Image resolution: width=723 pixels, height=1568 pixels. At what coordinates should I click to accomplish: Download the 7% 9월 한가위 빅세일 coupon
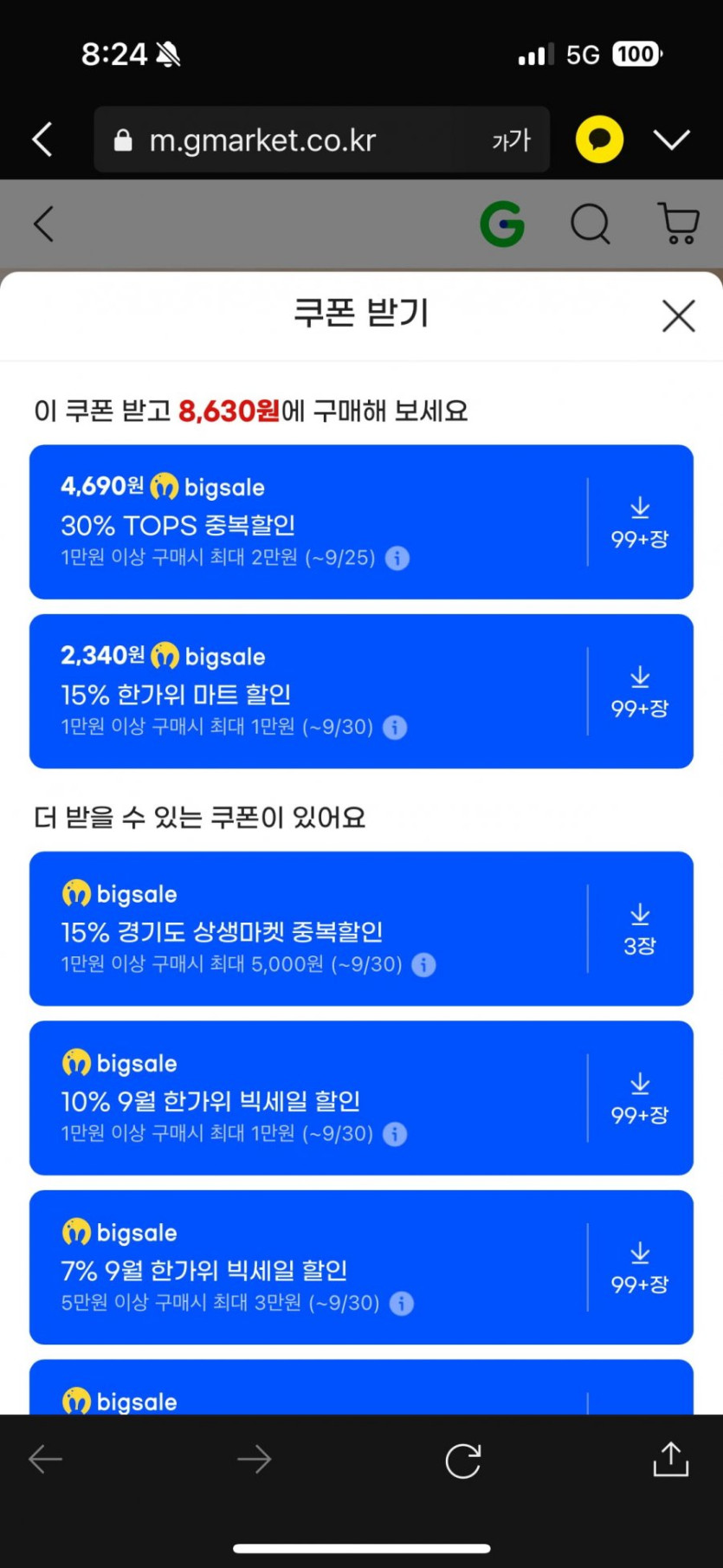640,1267
